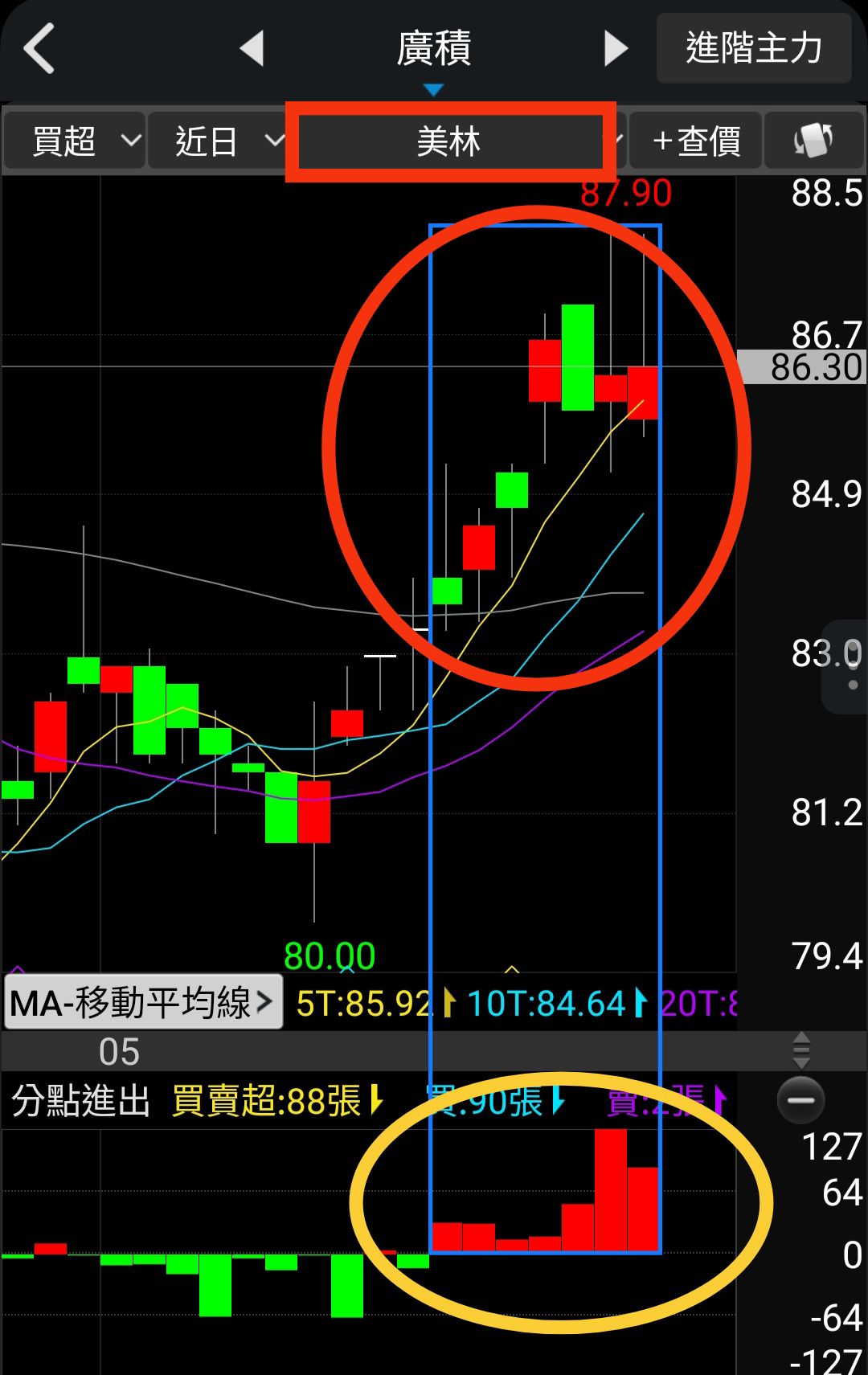Switch to the next stock
The width and height of the screenshot is (868, 1375).
(x=616, y=48)
